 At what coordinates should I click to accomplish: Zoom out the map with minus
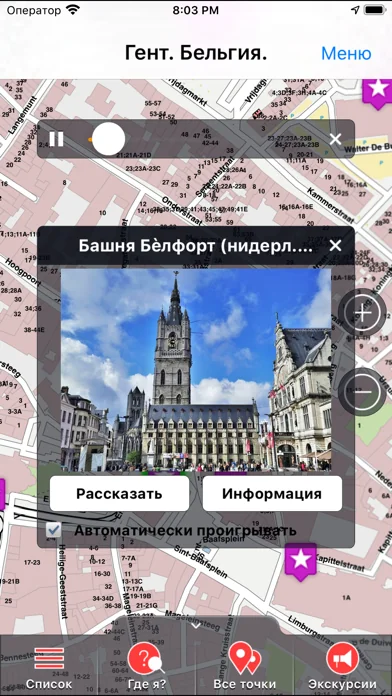point(363,392)
